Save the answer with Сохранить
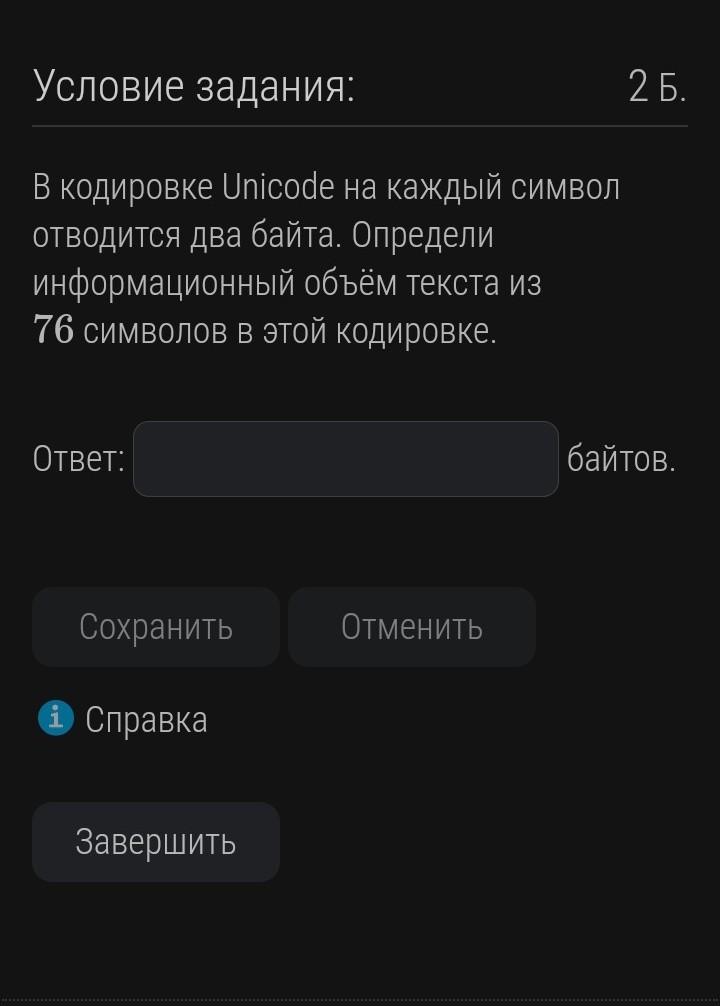Screen dimensions: 720x1006 156,627
